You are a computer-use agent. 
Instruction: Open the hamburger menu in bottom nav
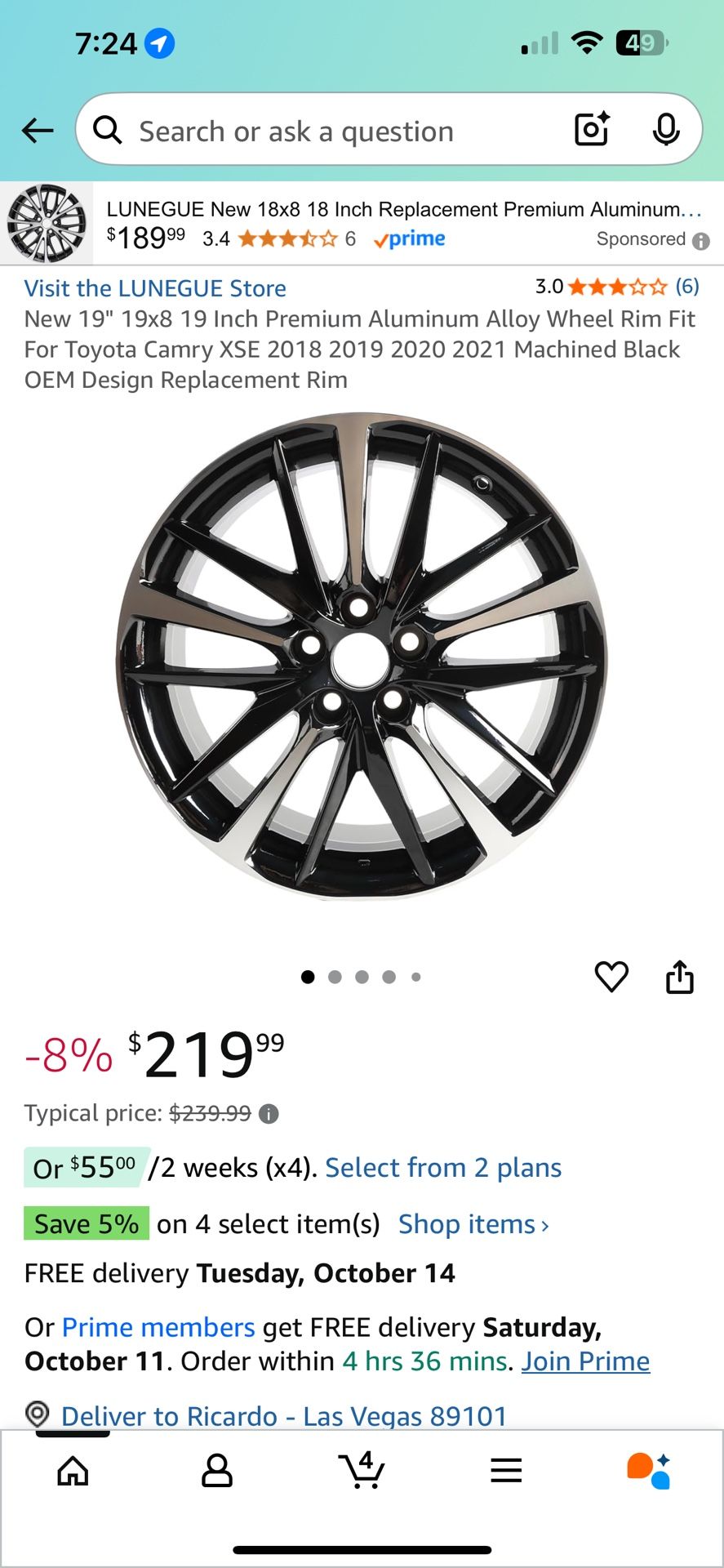coord(506,1470)
